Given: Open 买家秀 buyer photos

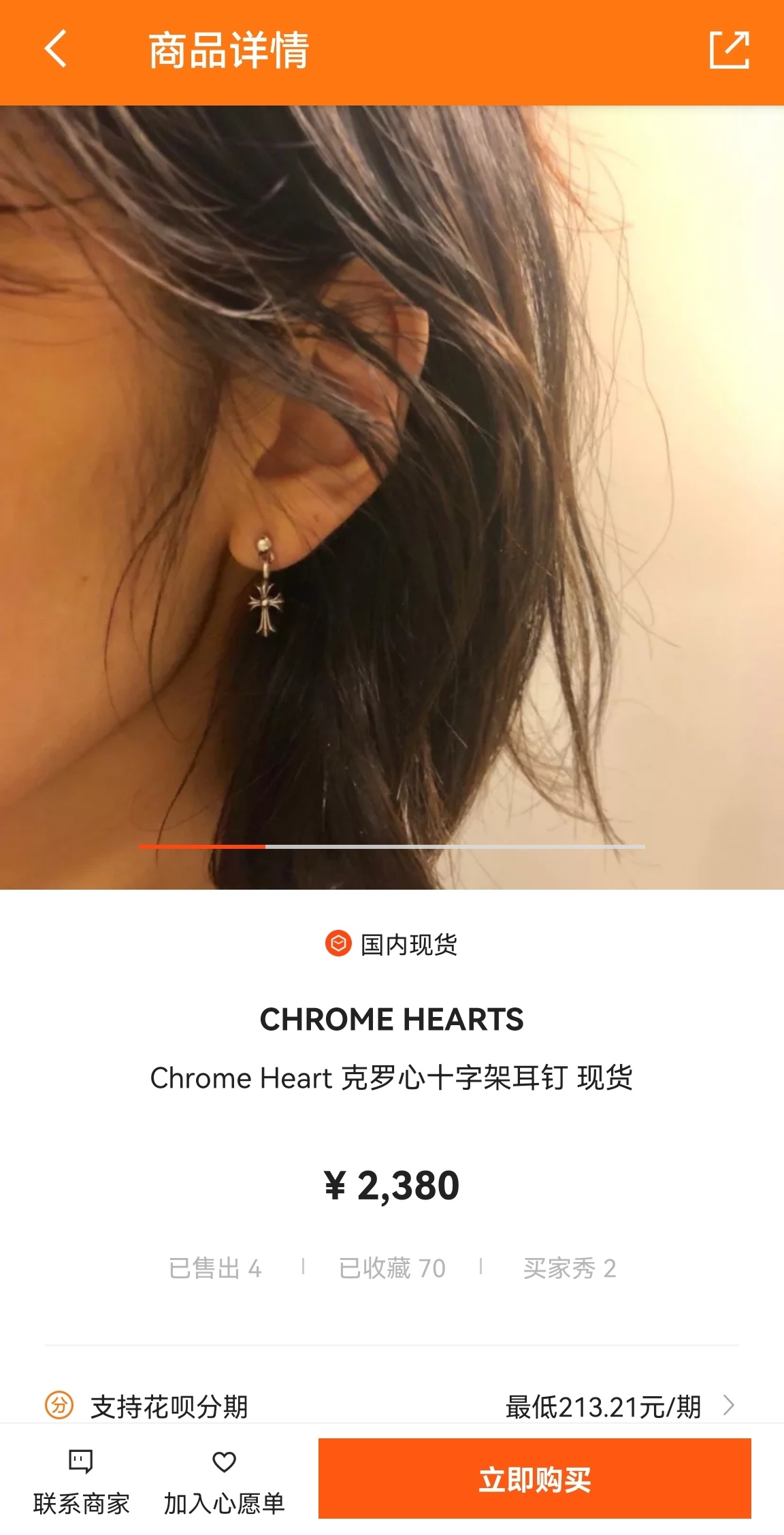Looking at the screenshot, I should coord(569,1268).
